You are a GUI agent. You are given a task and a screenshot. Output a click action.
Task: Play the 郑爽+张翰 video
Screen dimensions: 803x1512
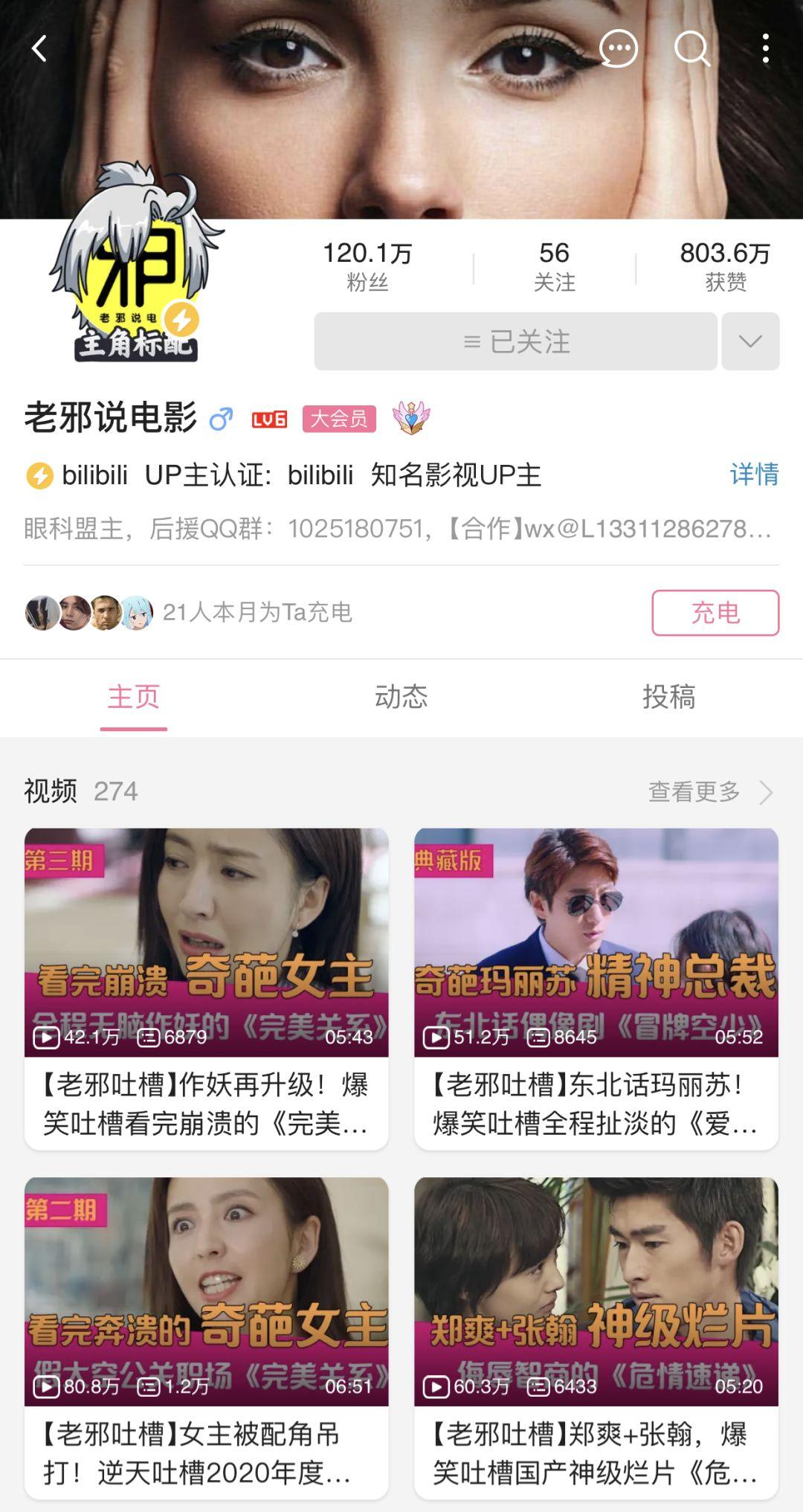596,1337
